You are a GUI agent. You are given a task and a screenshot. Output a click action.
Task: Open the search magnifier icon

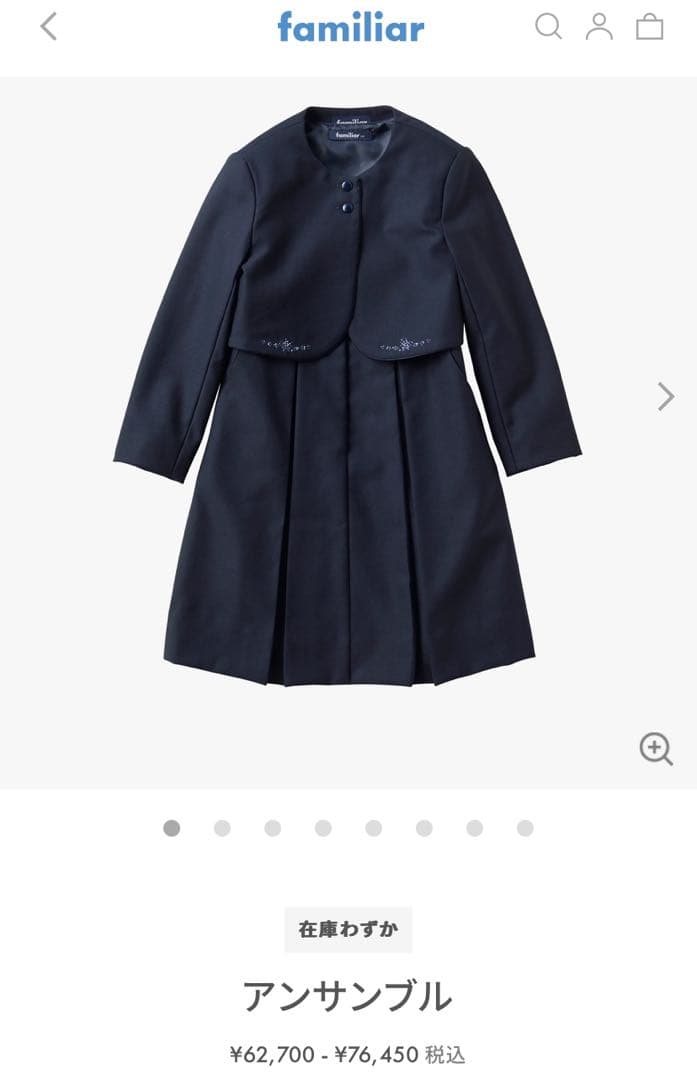tap(548, 26)
